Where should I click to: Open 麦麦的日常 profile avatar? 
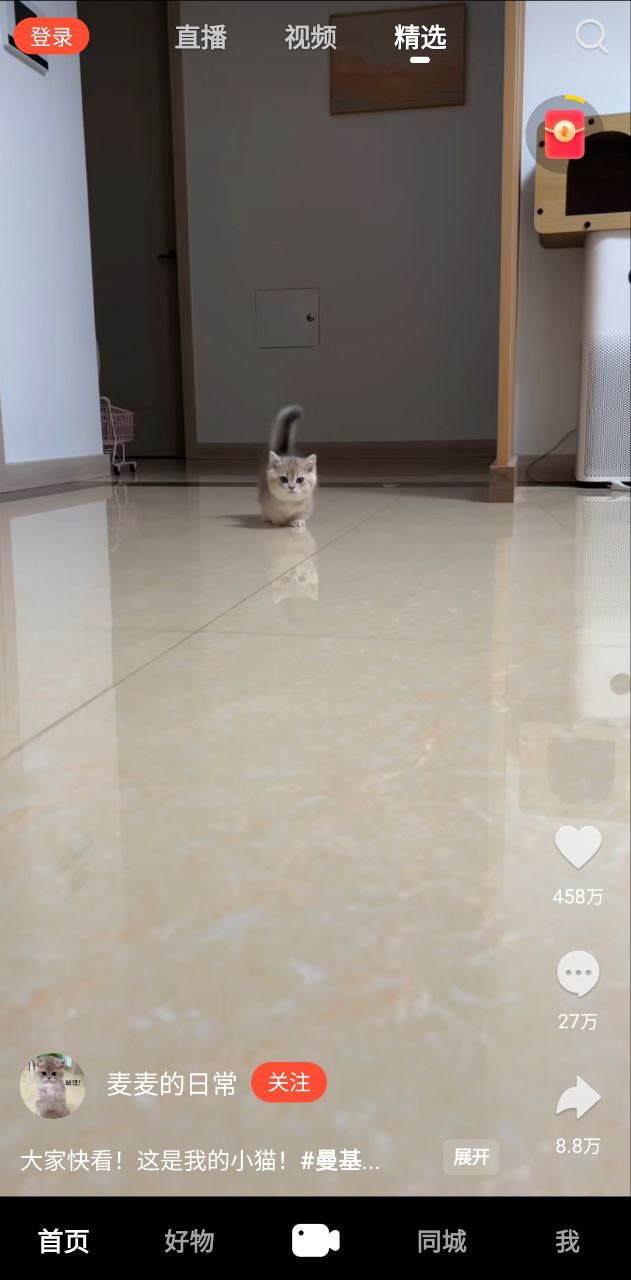[52, 1085]
